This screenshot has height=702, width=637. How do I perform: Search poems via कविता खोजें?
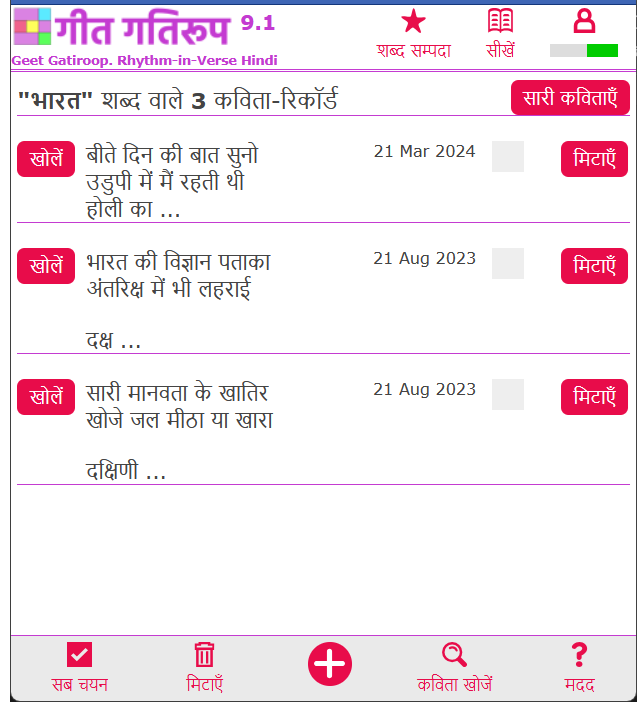tap(454, 667)
